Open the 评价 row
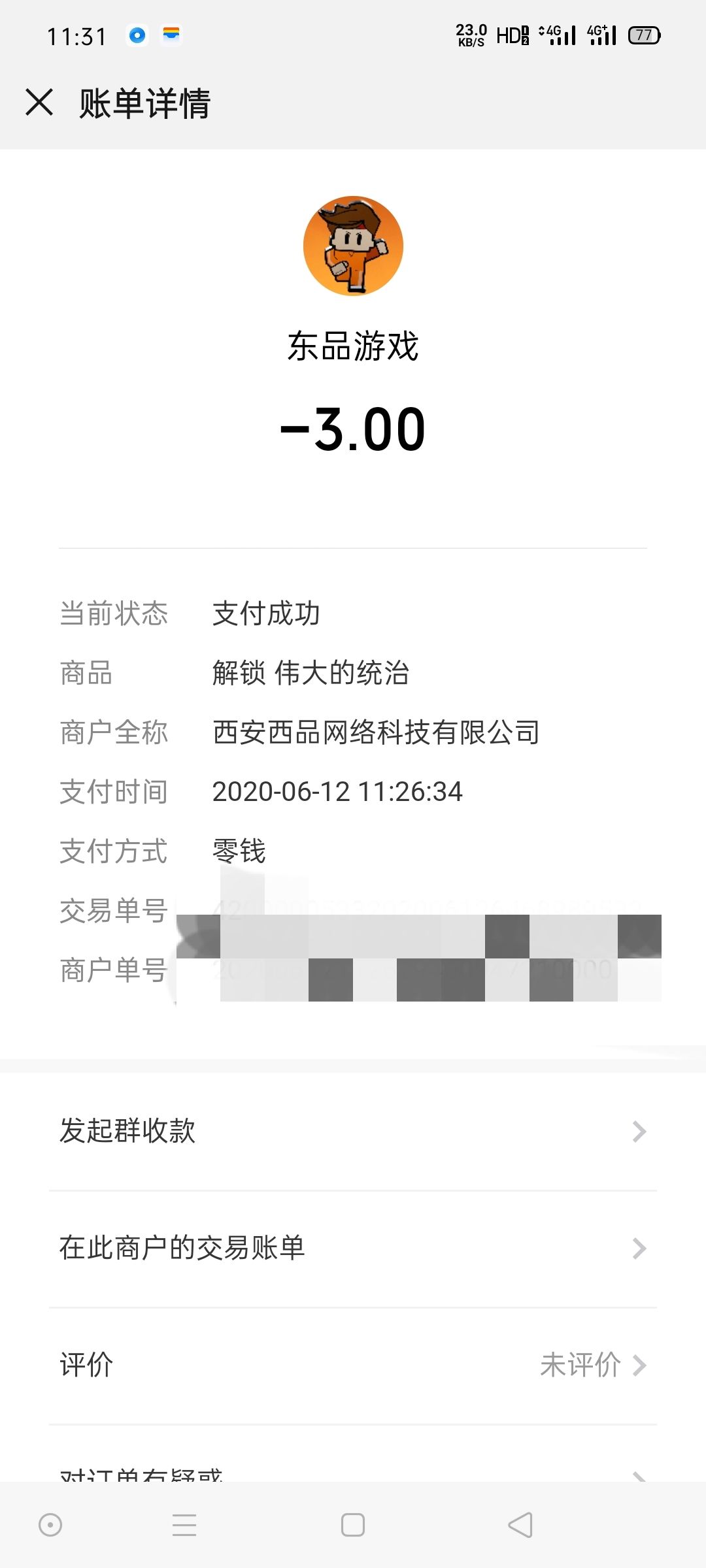 tap(353, 1365)
